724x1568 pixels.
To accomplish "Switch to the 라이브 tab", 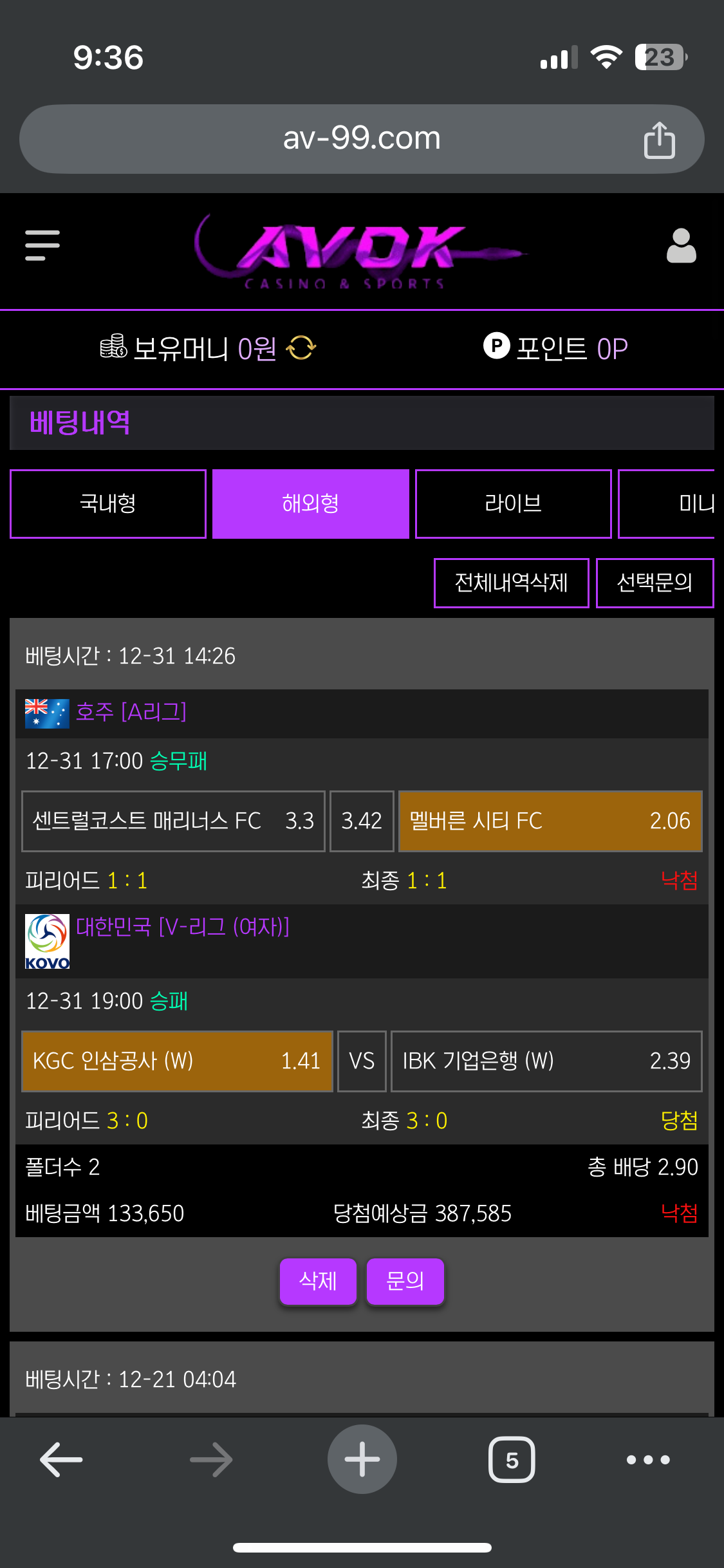I will click(513, 503).
